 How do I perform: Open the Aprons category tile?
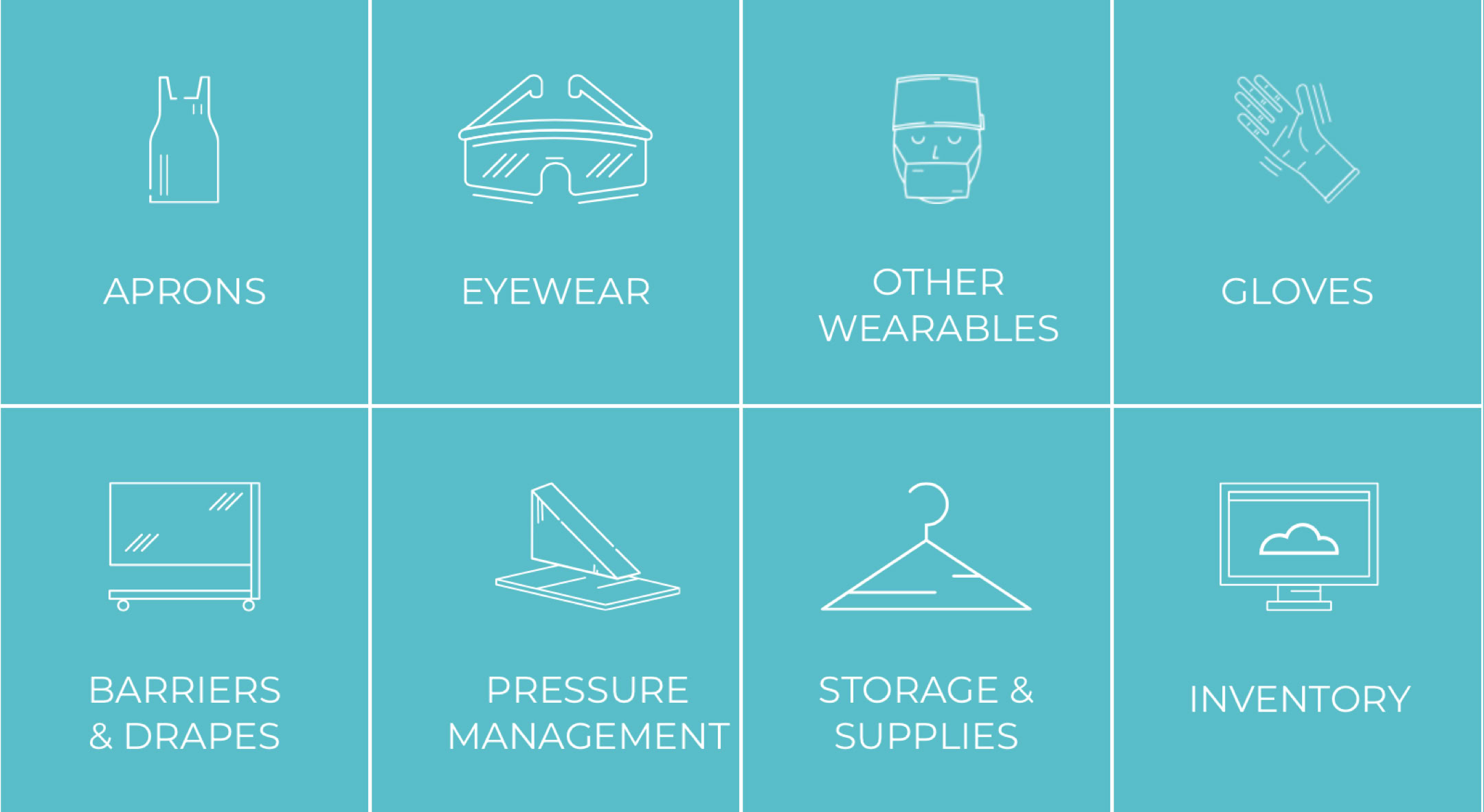click(184, 202)
